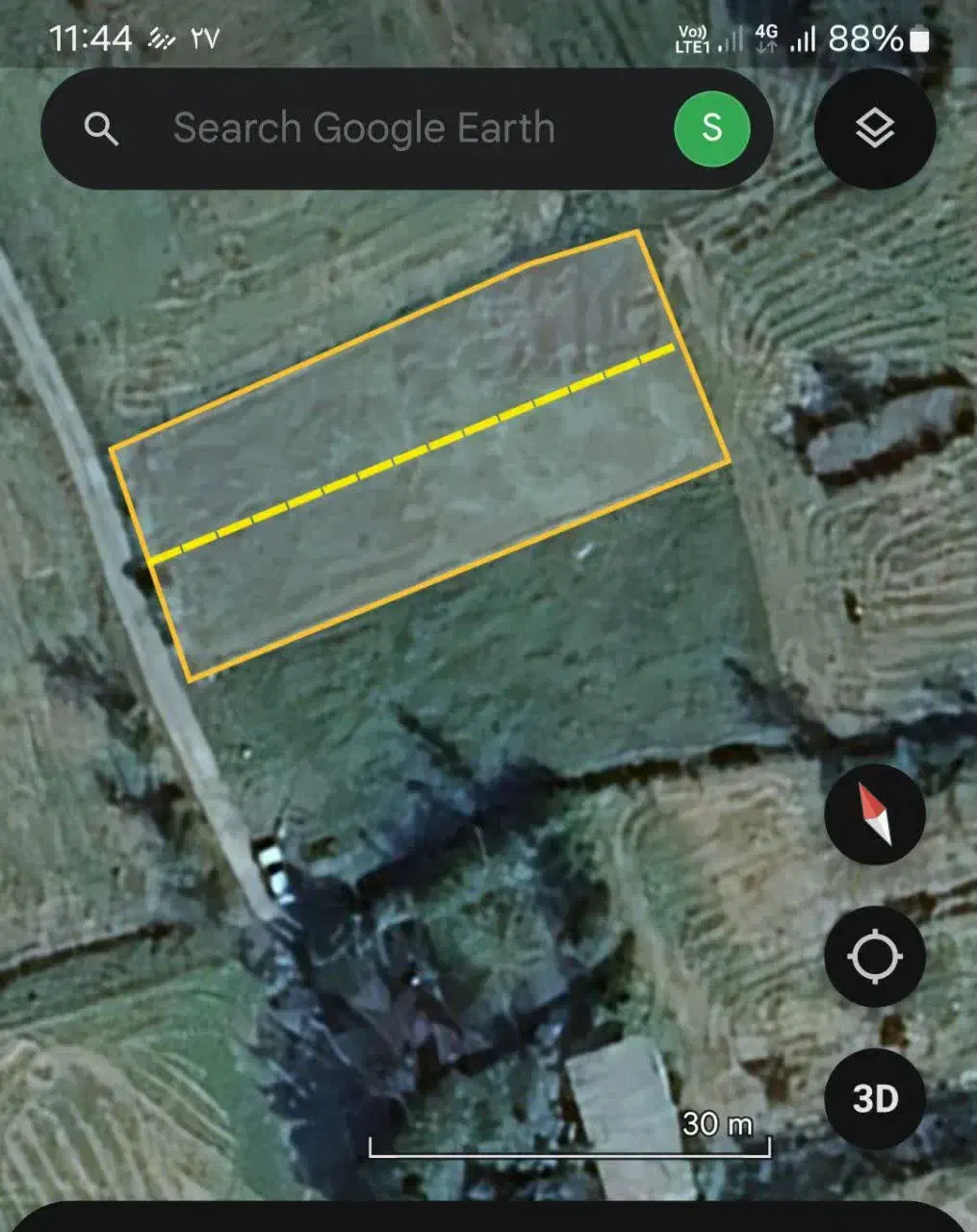This screenshot has height=1232, width=977.
Task: Open the Search Google Earth field
Action: pos(364,128)
